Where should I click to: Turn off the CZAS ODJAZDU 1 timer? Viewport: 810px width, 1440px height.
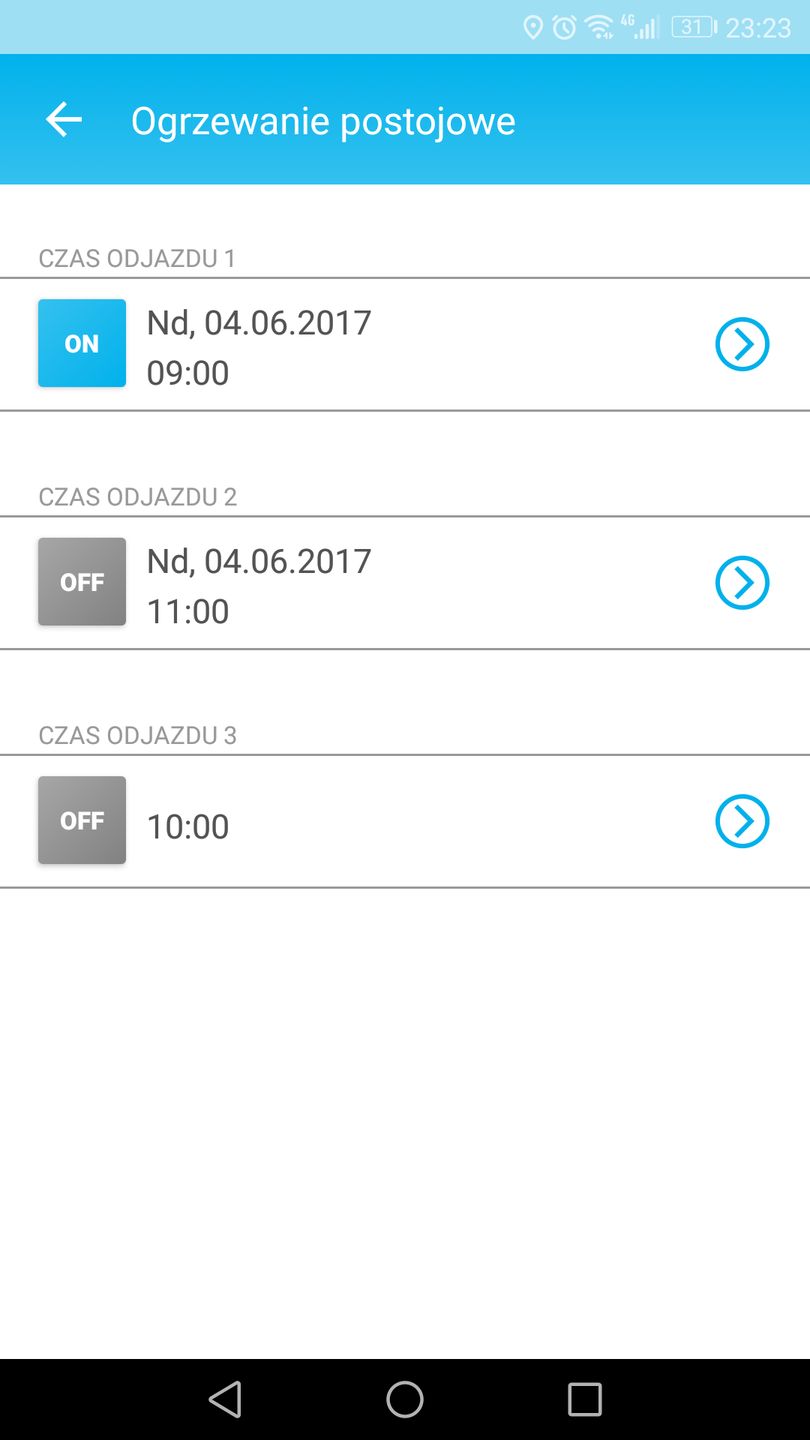[81, 343]
